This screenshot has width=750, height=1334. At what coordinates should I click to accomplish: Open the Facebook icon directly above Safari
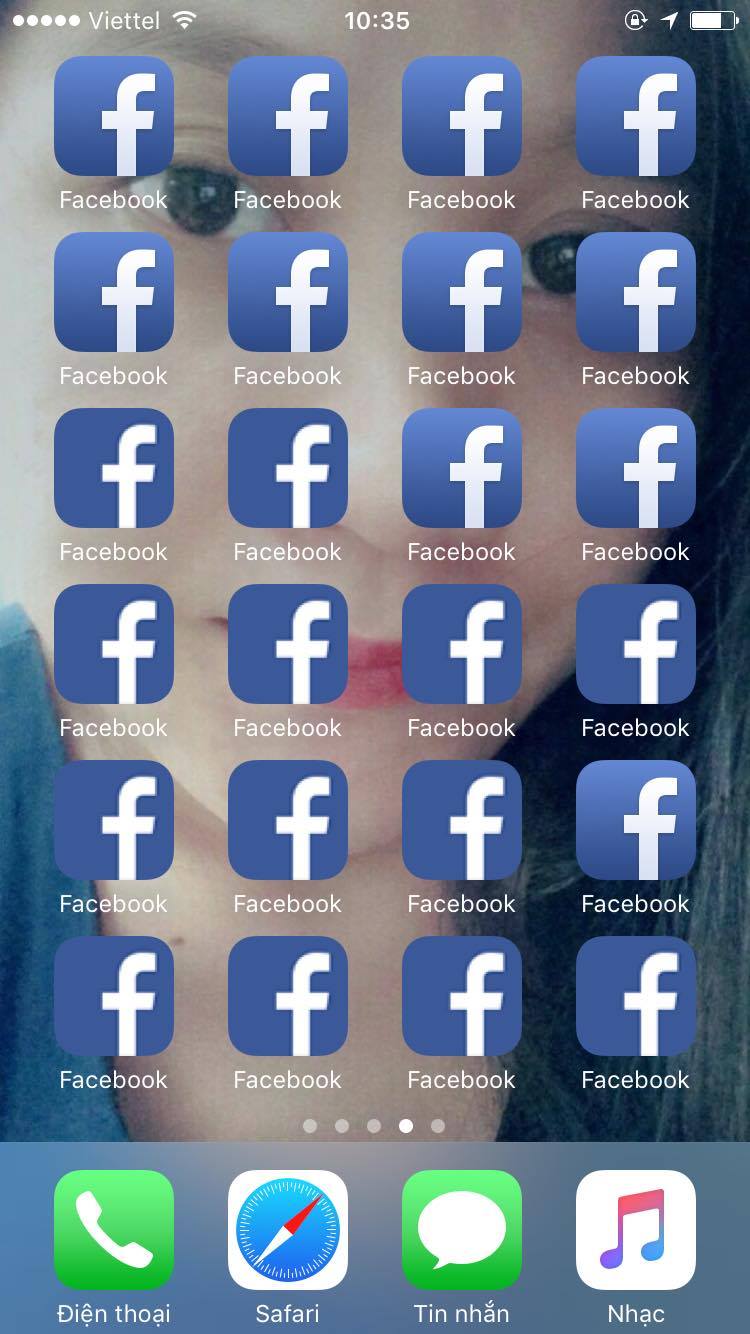tap(287, 995)
